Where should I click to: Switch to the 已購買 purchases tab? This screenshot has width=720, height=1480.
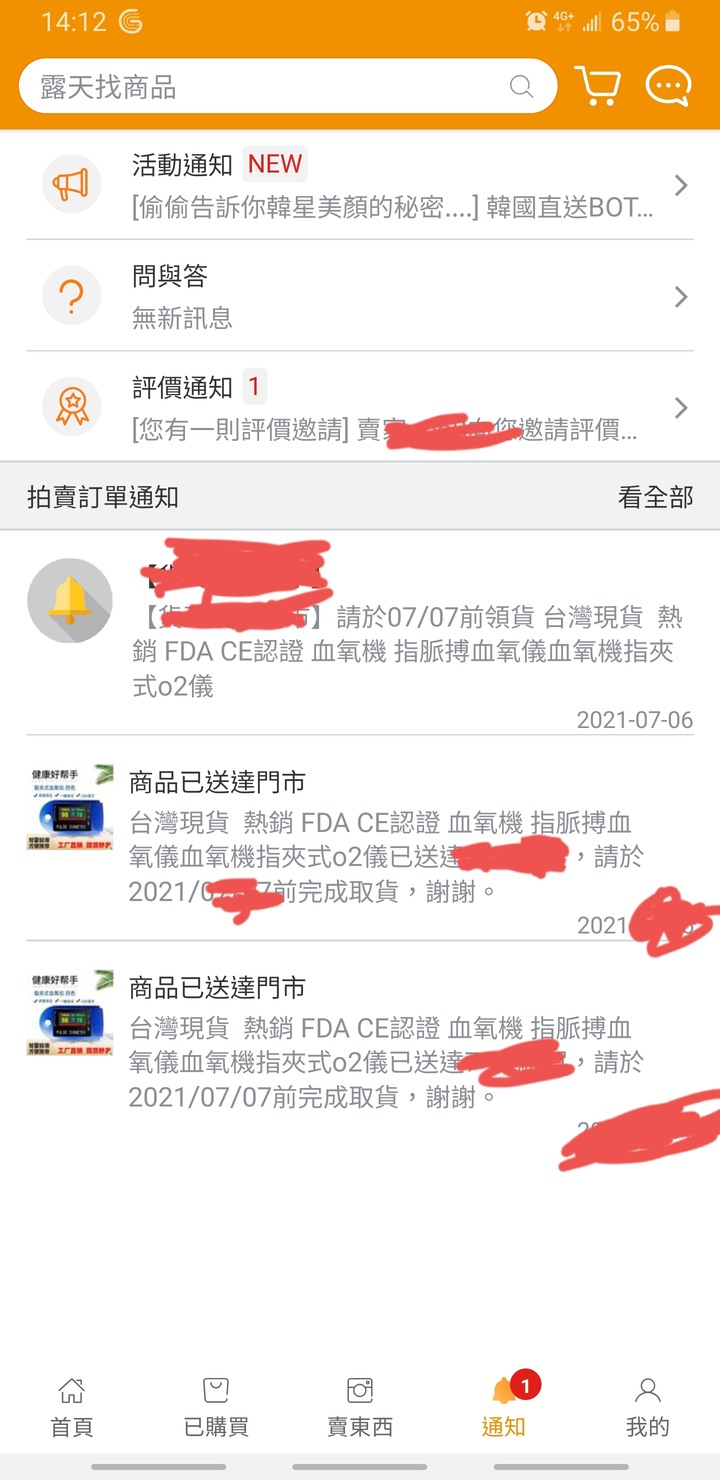pyautogui.click(x=216, y=1403)
